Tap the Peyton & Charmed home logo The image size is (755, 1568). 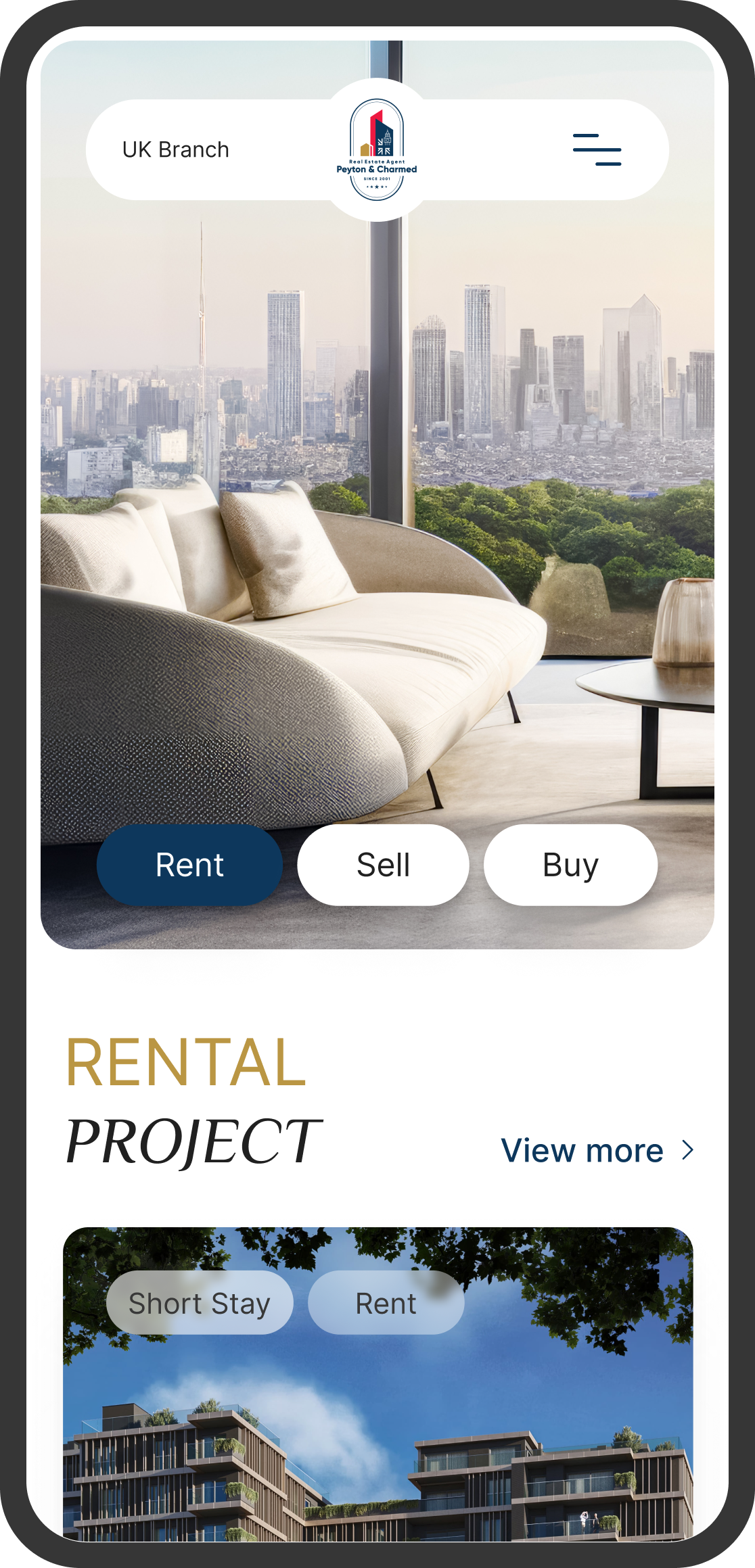[377, 149]
